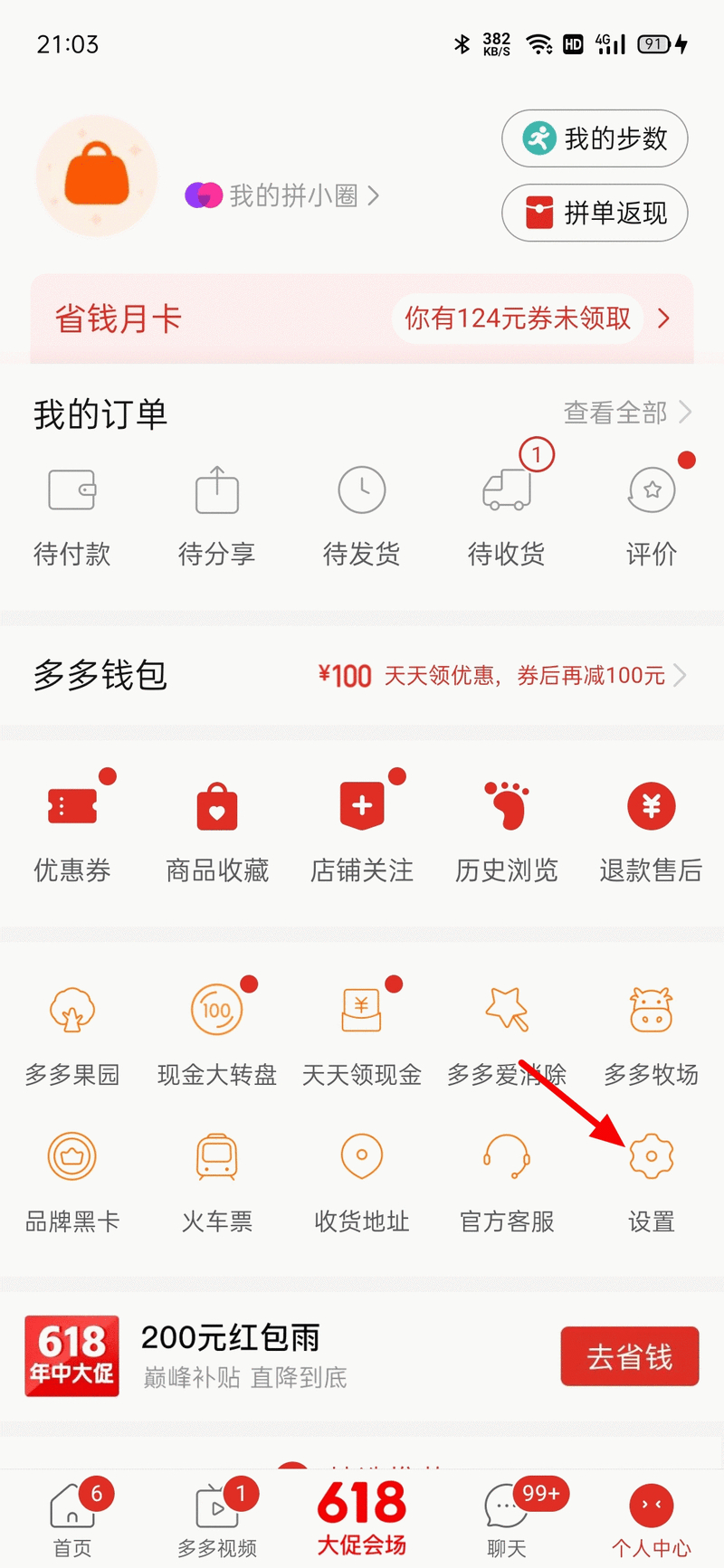Open the 多多牧场 ranch game icon
The image size is (724, 1568).
[x=651, y=1009]
